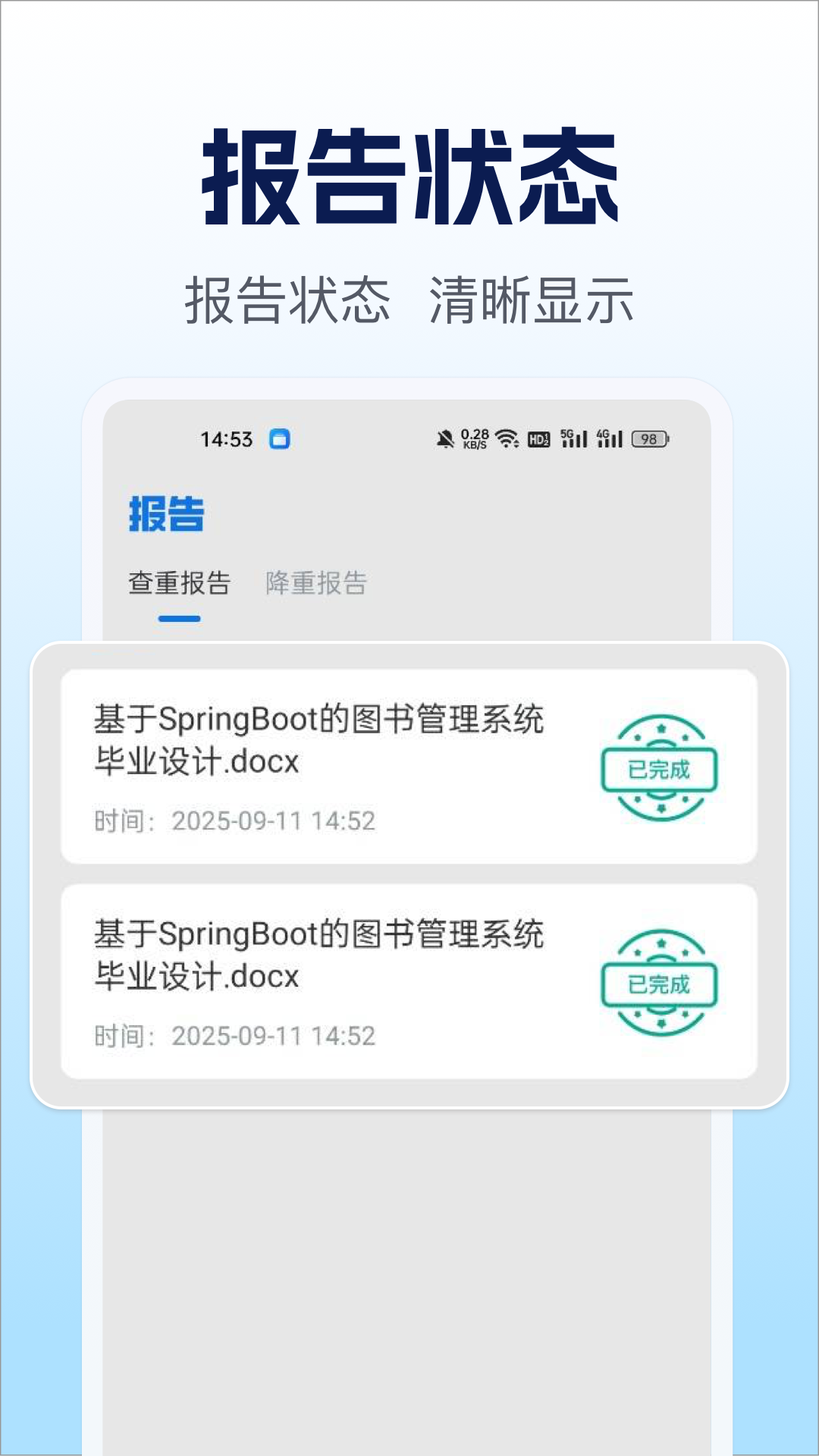Tap the HD VoLTE status icon
Image resolution: width=819 pixels, height=1456 pixels.
[x=540, y=440]
